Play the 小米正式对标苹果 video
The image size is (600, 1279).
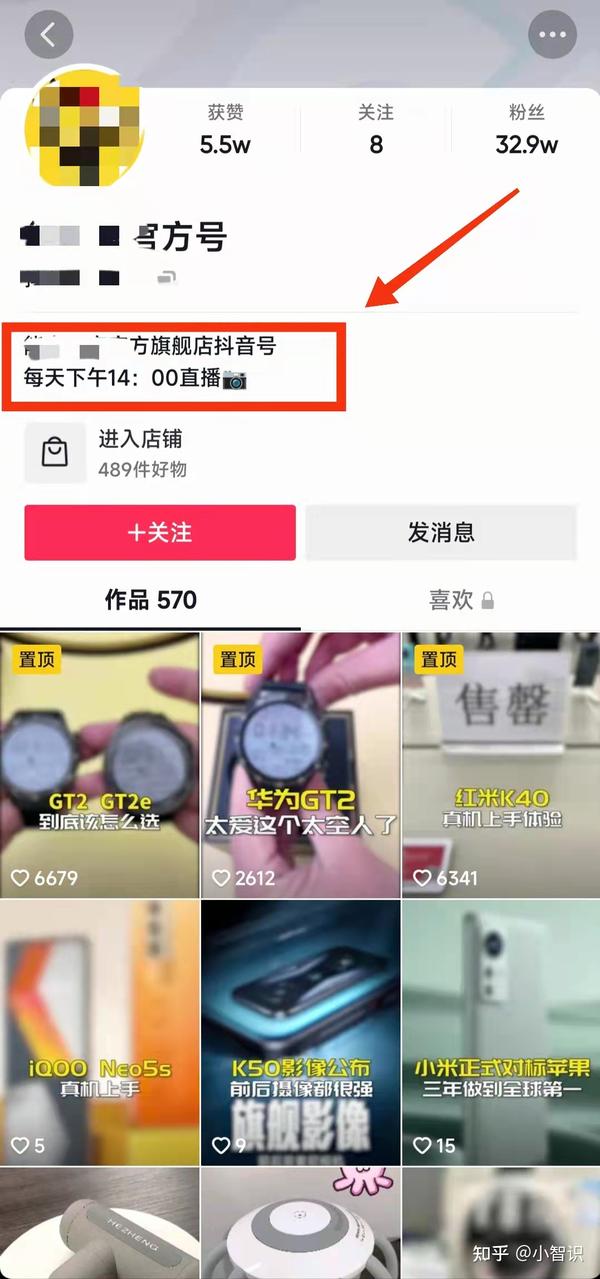(501, 1031)
